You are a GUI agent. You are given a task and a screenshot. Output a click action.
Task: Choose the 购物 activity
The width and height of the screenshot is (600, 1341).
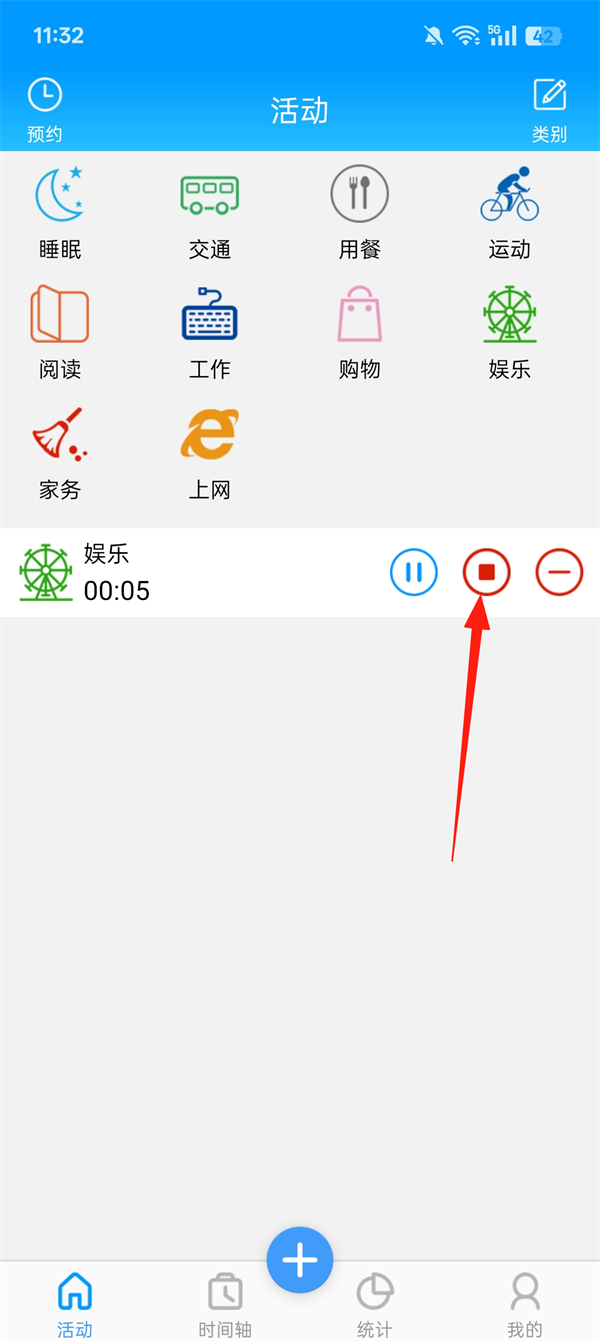point(360,315)
